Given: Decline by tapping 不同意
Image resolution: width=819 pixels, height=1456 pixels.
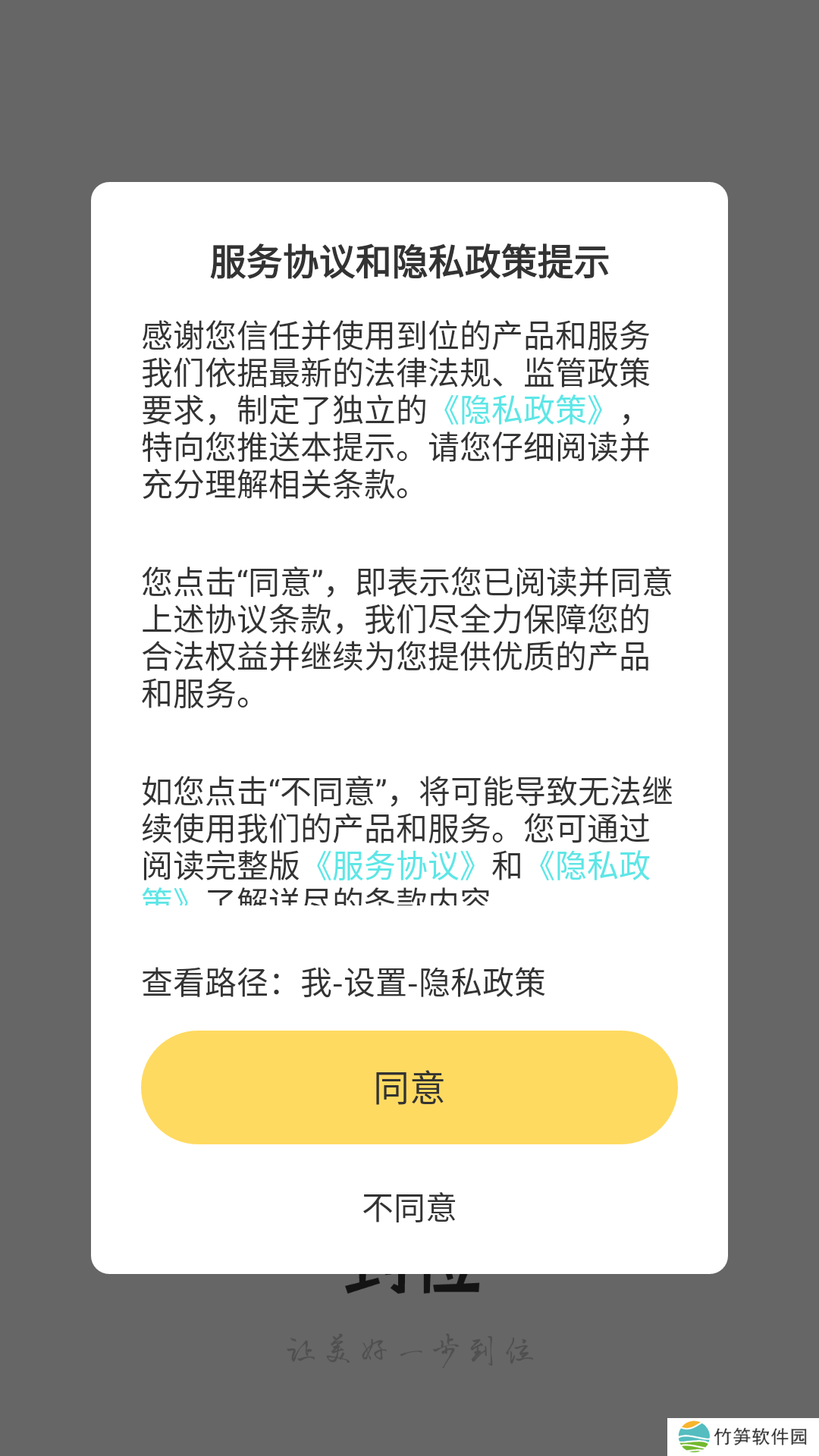Looking at the screenshot, I should [x=409, y=1208].
